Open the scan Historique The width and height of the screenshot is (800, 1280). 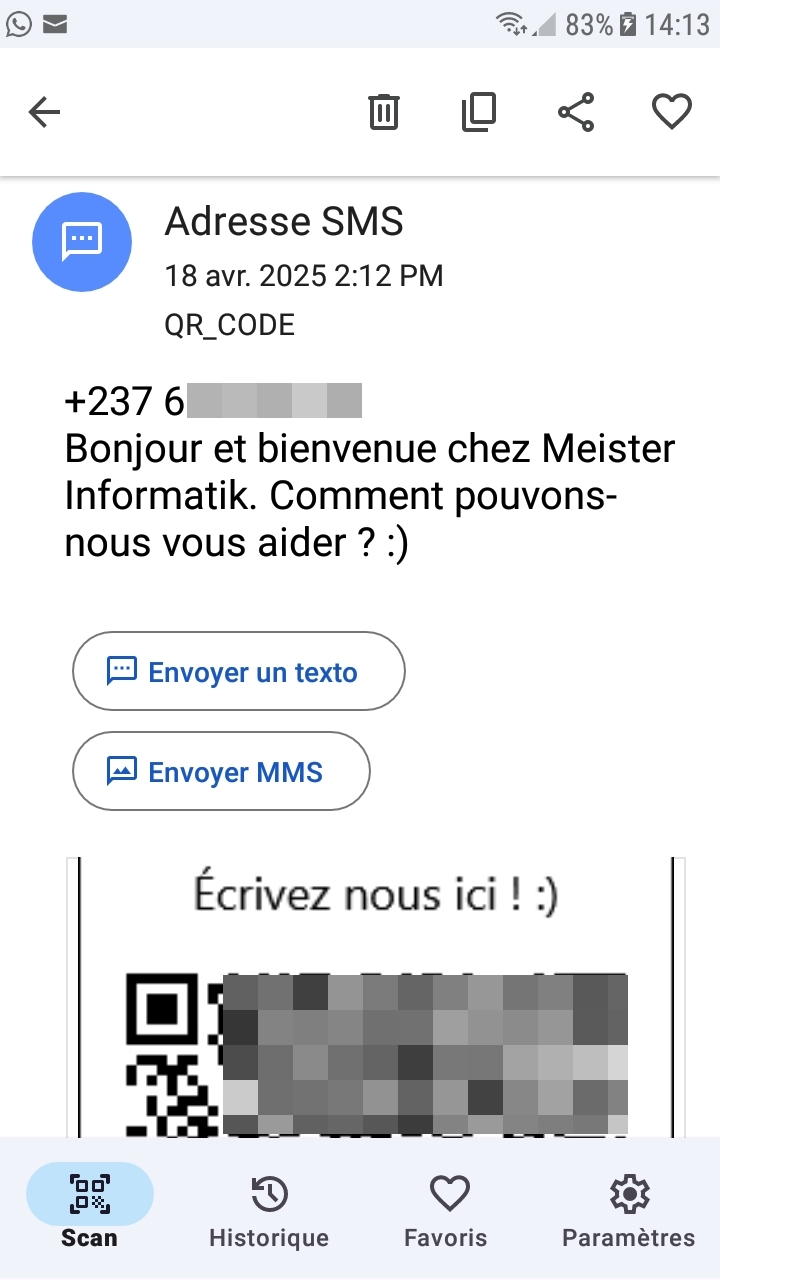pyautogui.click(x=268, y=1205)
